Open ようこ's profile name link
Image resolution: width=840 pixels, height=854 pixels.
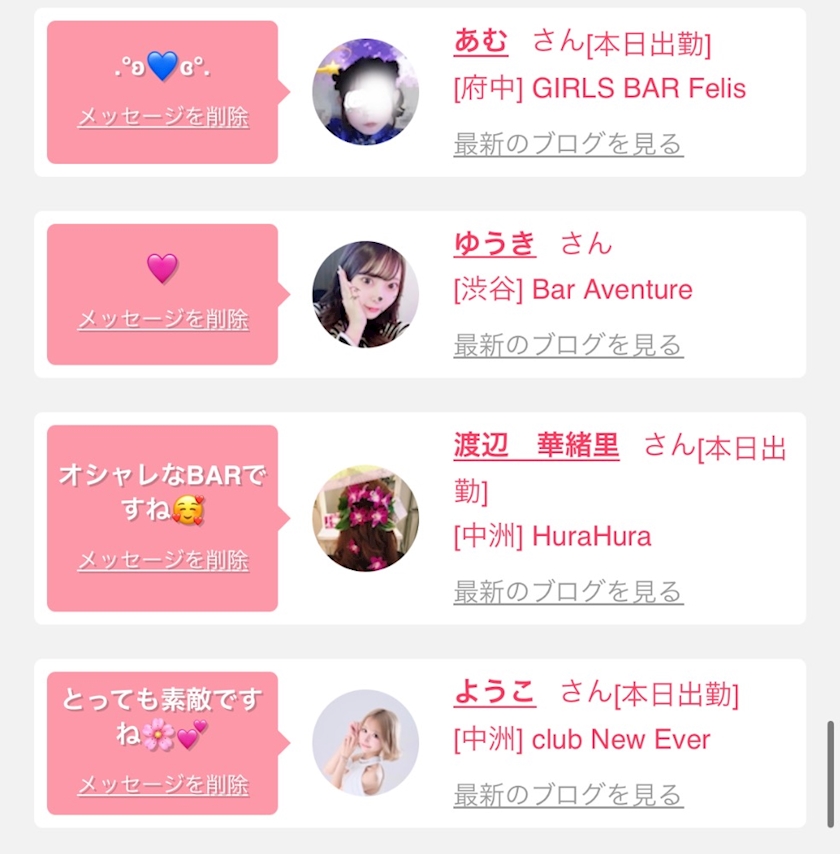pos(495,692)
